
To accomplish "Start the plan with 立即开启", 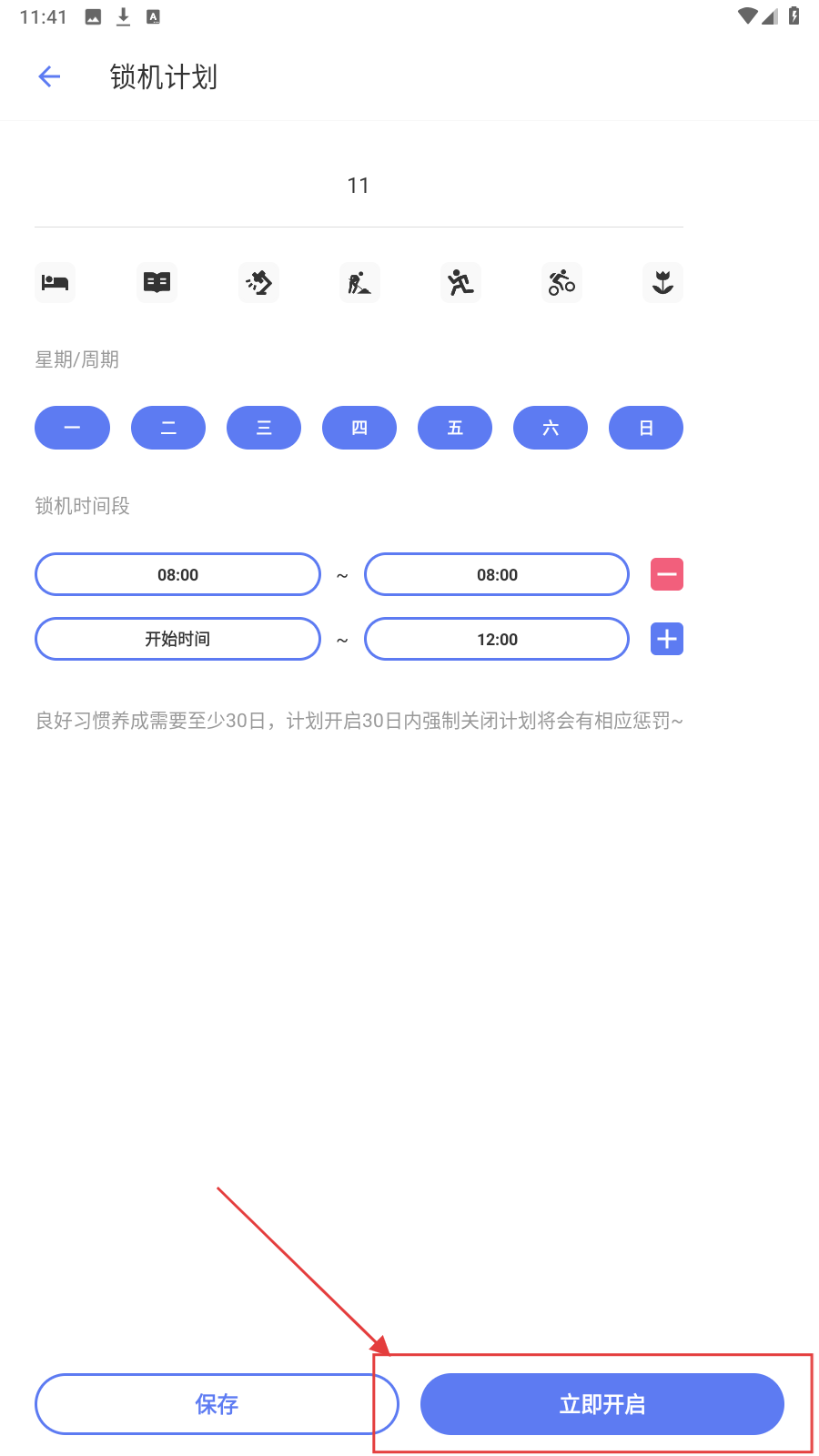I will 602,1404.
